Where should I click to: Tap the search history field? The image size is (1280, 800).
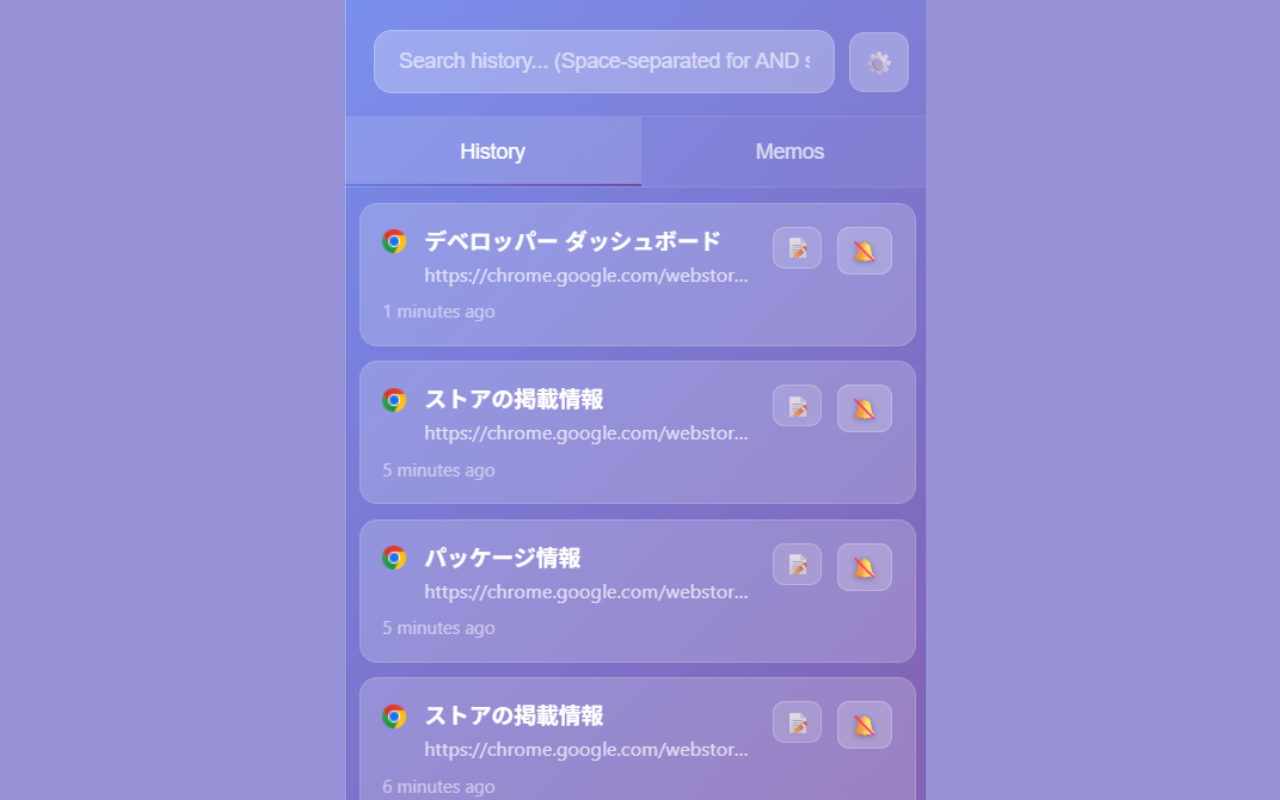604,61
